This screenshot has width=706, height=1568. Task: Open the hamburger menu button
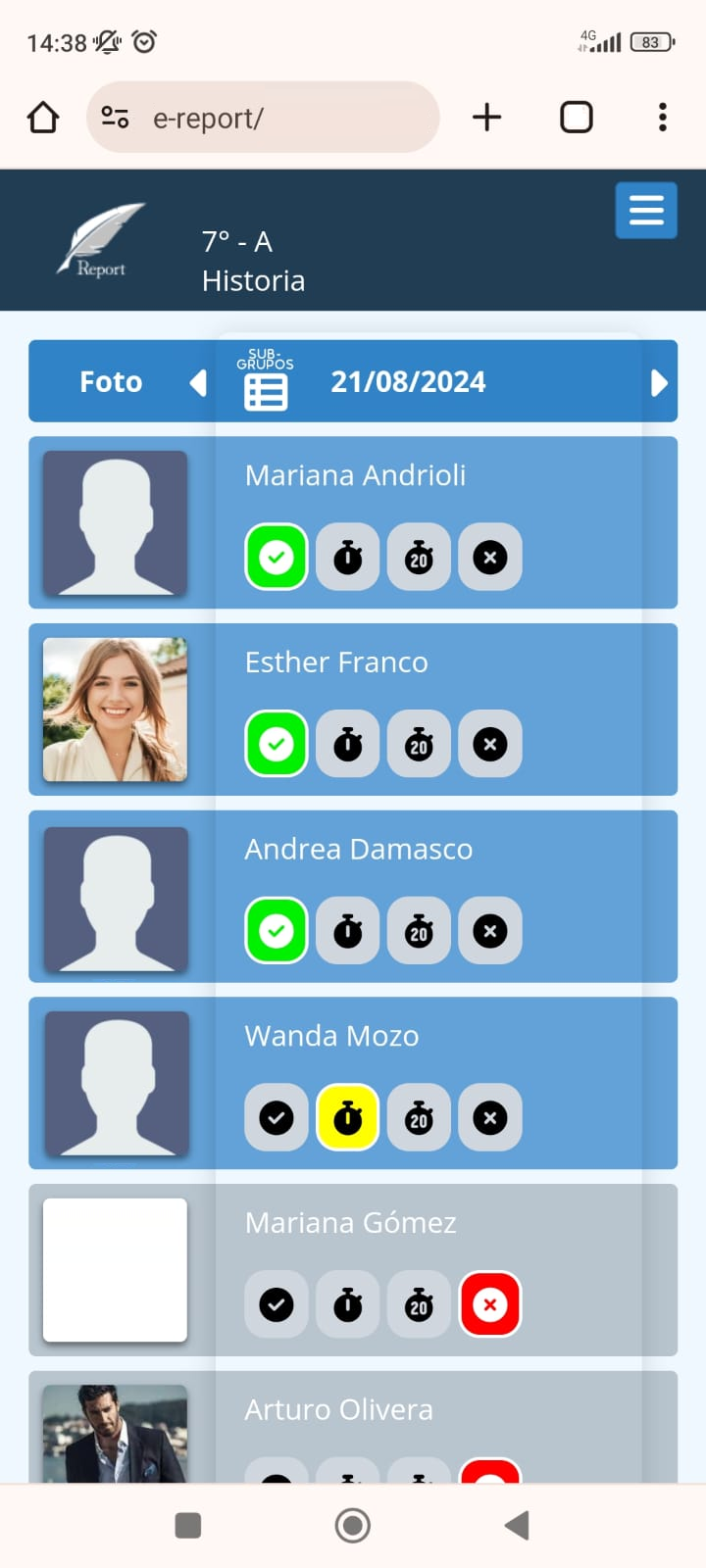[x=646, y=210]
